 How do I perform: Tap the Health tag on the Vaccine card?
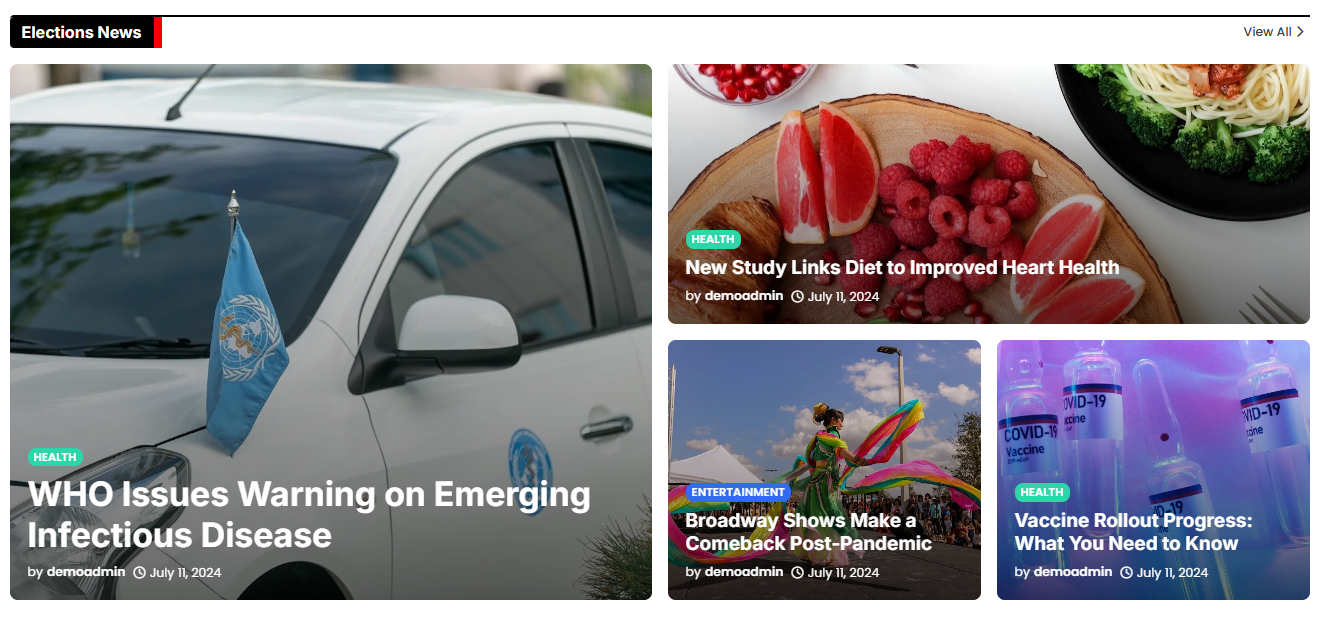pos(1042,492)
